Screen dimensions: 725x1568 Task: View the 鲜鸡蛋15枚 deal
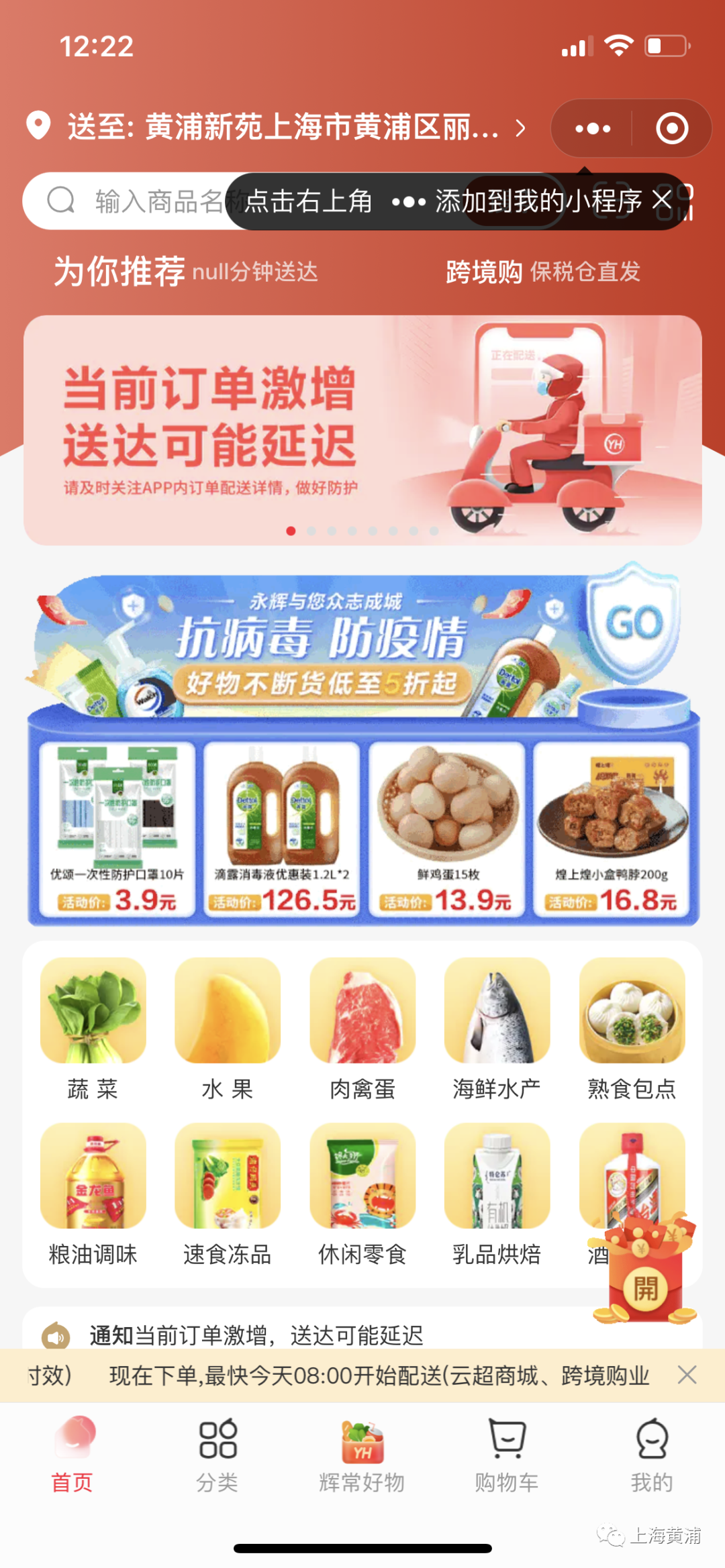coord(447,829)
